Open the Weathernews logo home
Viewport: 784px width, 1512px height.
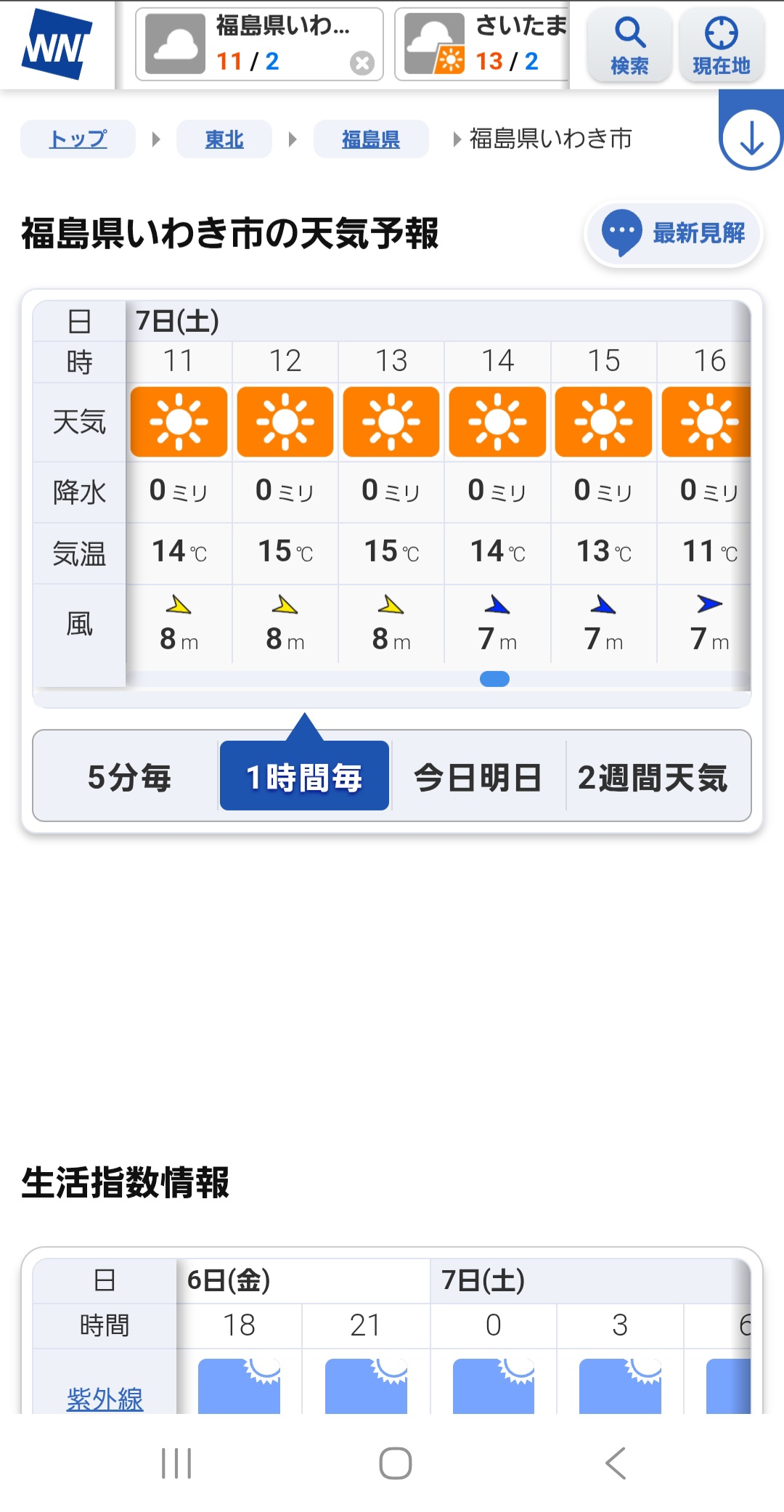click(57, 45)
